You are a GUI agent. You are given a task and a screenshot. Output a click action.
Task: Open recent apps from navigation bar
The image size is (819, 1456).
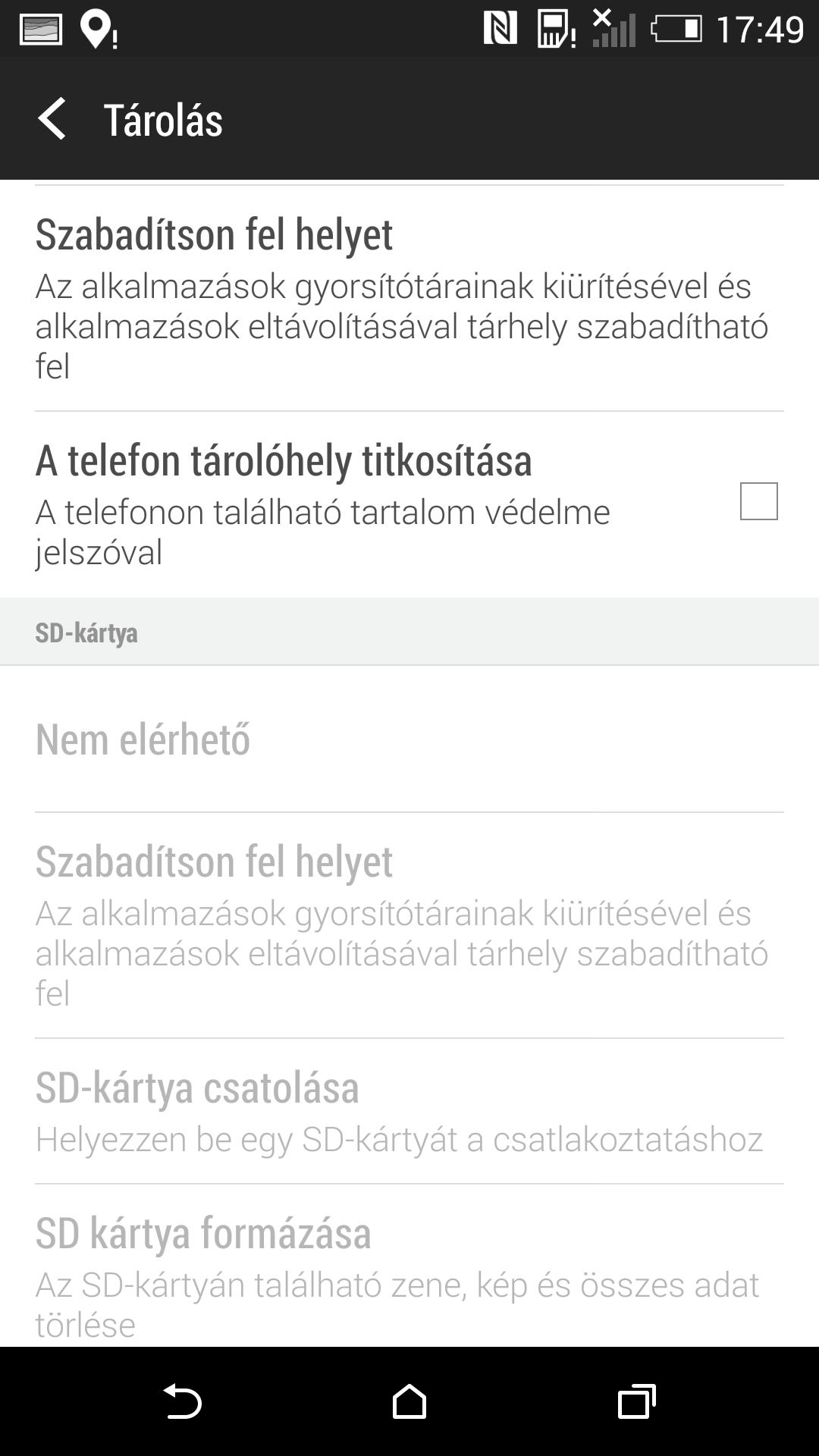(636, 1401)
